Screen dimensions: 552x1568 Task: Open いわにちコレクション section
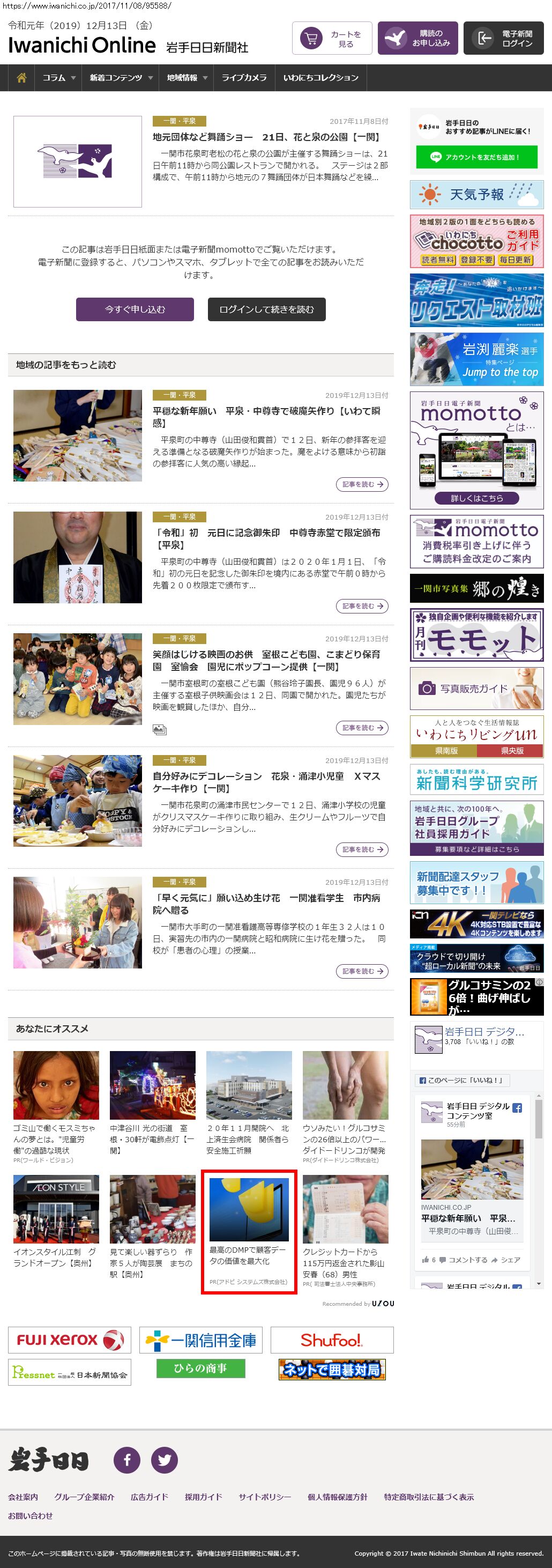click(x=320, y=78)
